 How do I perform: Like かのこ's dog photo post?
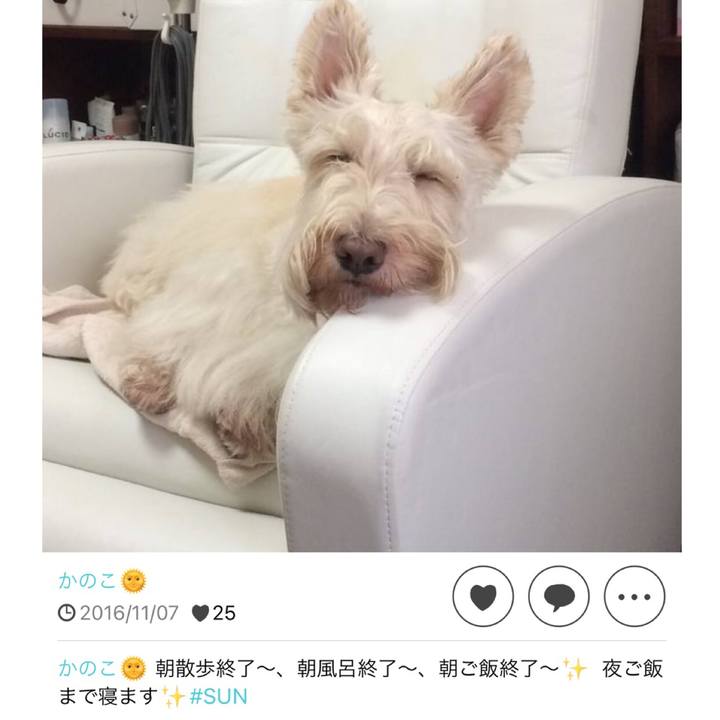click(483, 596)
